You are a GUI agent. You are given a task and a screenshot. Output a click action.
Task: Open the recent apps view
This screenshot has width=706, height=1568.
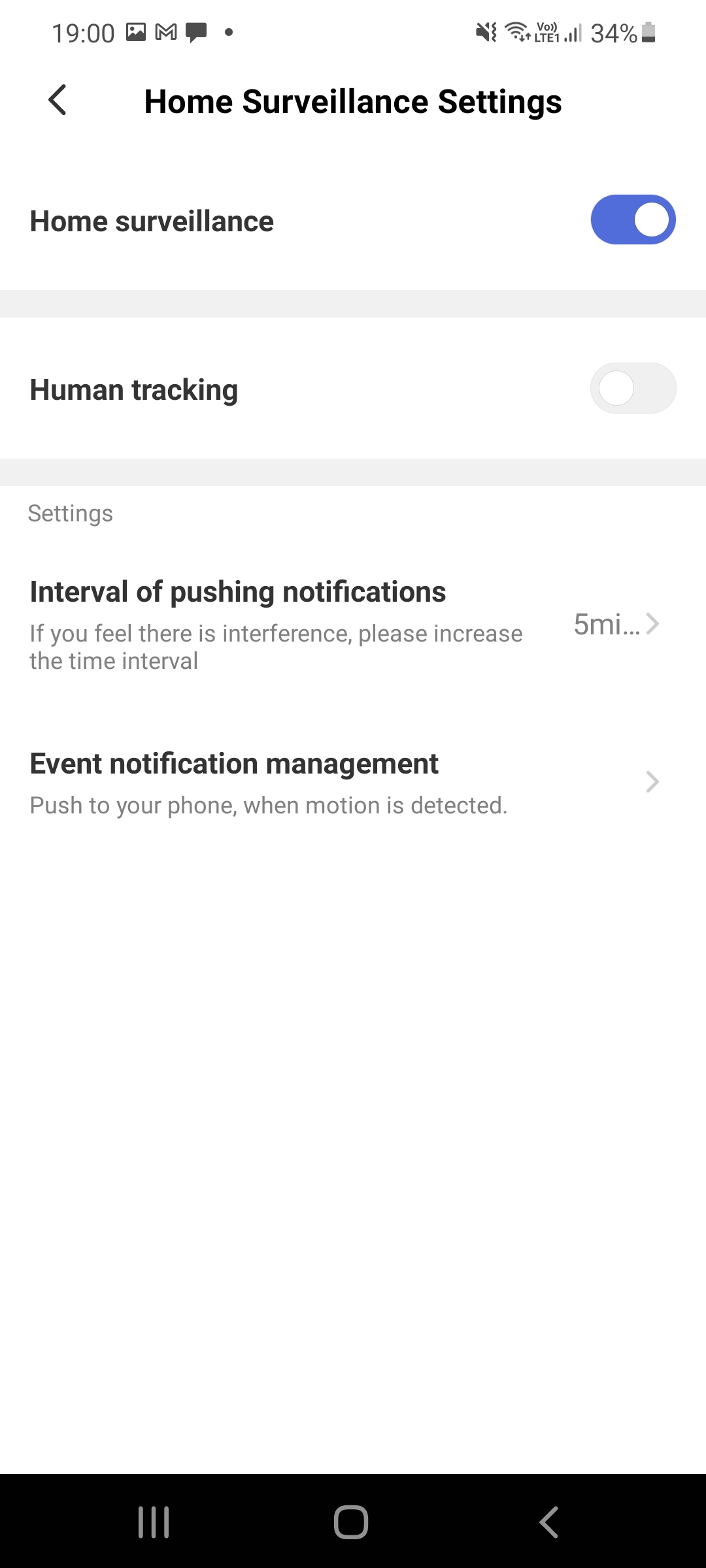154,1522
